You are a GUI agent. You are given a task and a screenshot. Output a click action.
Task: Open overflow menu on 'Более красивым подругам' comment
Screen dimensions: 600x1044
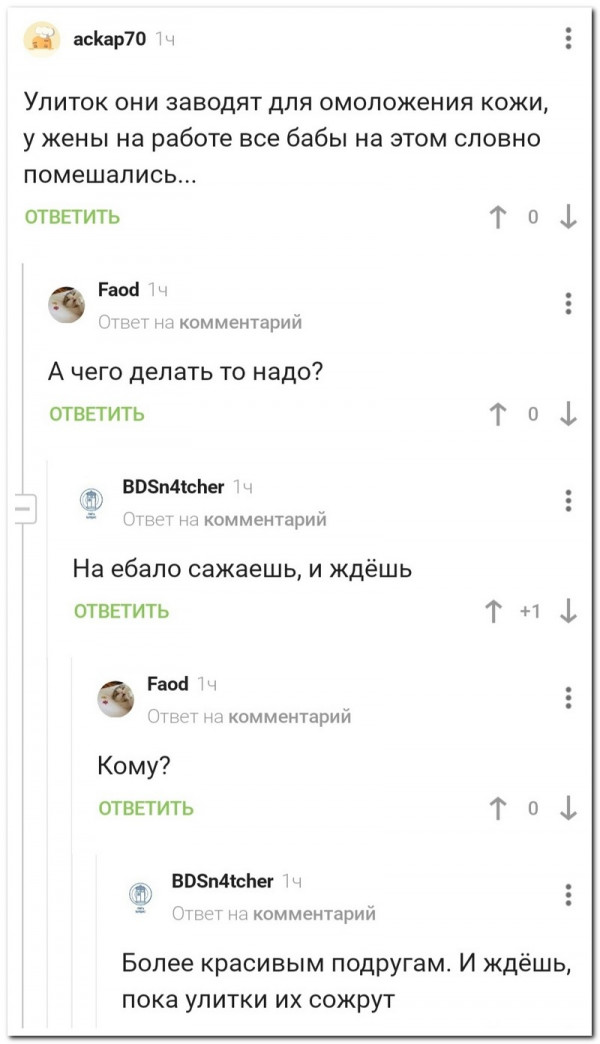point(568,895)
